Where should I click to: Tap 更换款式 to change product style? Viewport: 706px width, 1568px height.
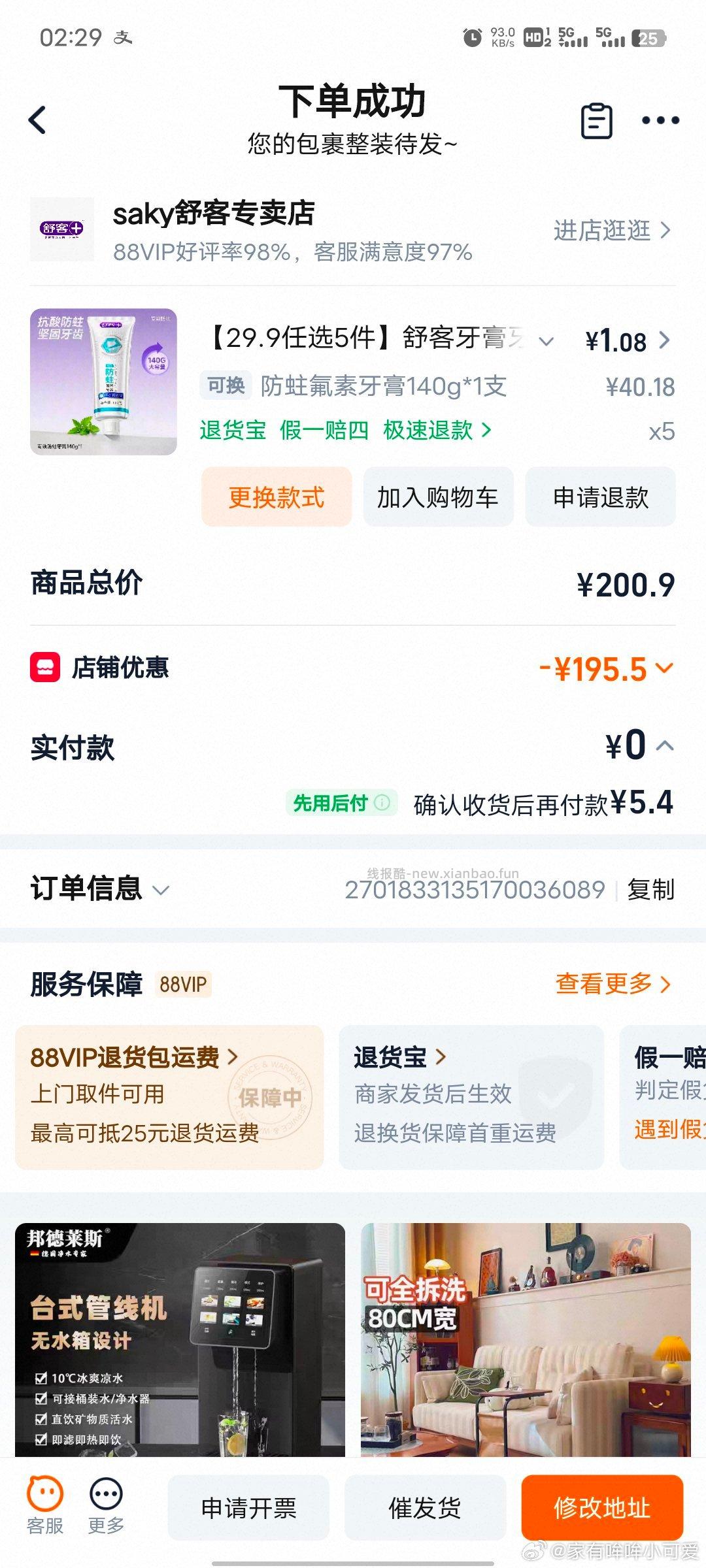click(x=276, y=497)
